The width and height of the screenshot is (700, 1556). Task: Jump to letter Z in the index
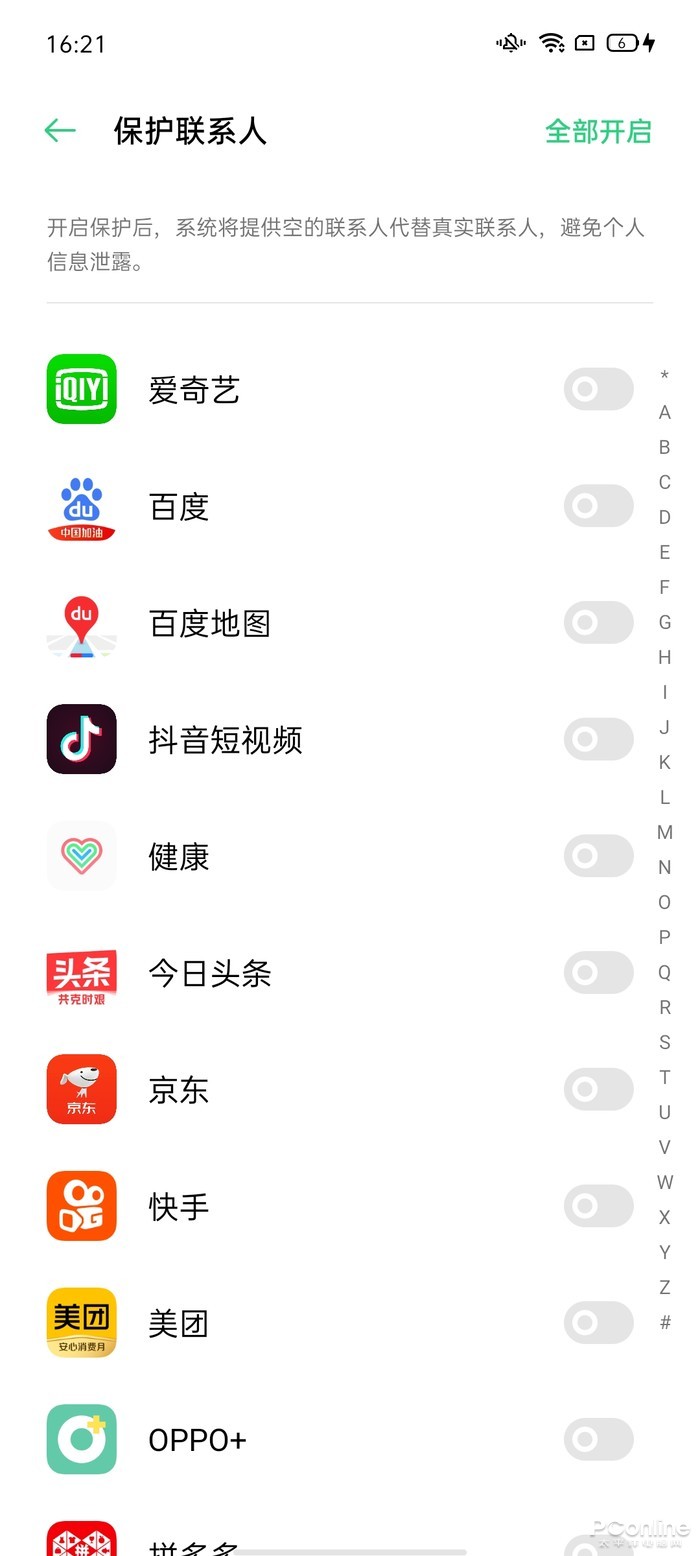click(664, 1287)
